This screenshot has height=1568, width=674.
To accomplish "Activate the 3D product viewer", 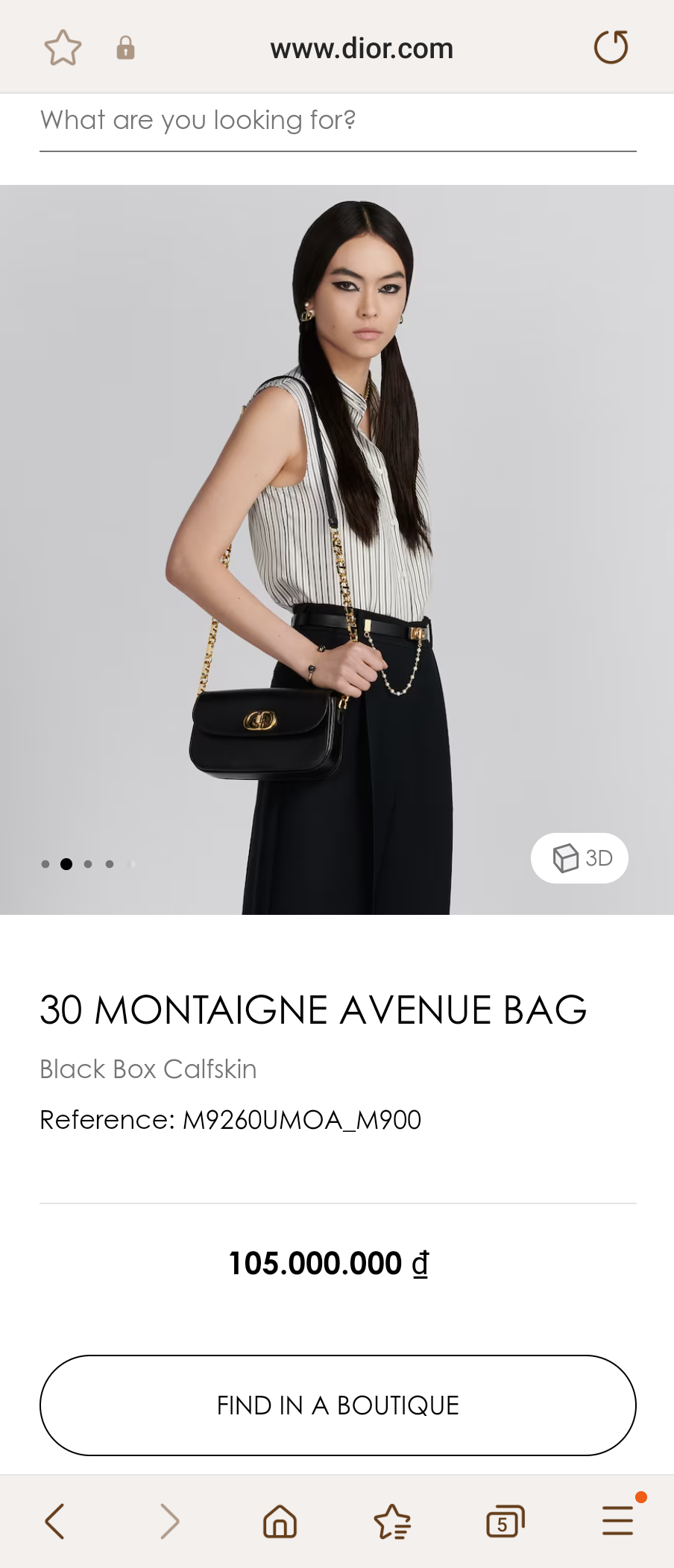I will [x=579, y=858].
